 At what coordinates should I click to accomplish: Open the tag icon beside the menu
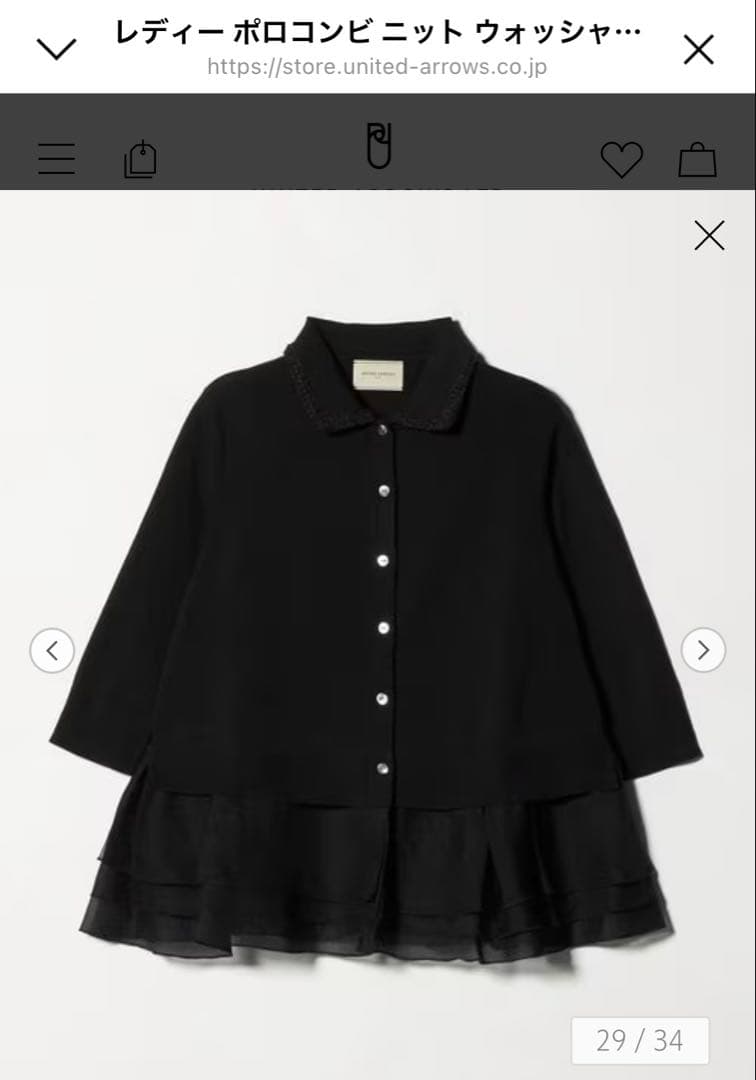click(141, 159)
